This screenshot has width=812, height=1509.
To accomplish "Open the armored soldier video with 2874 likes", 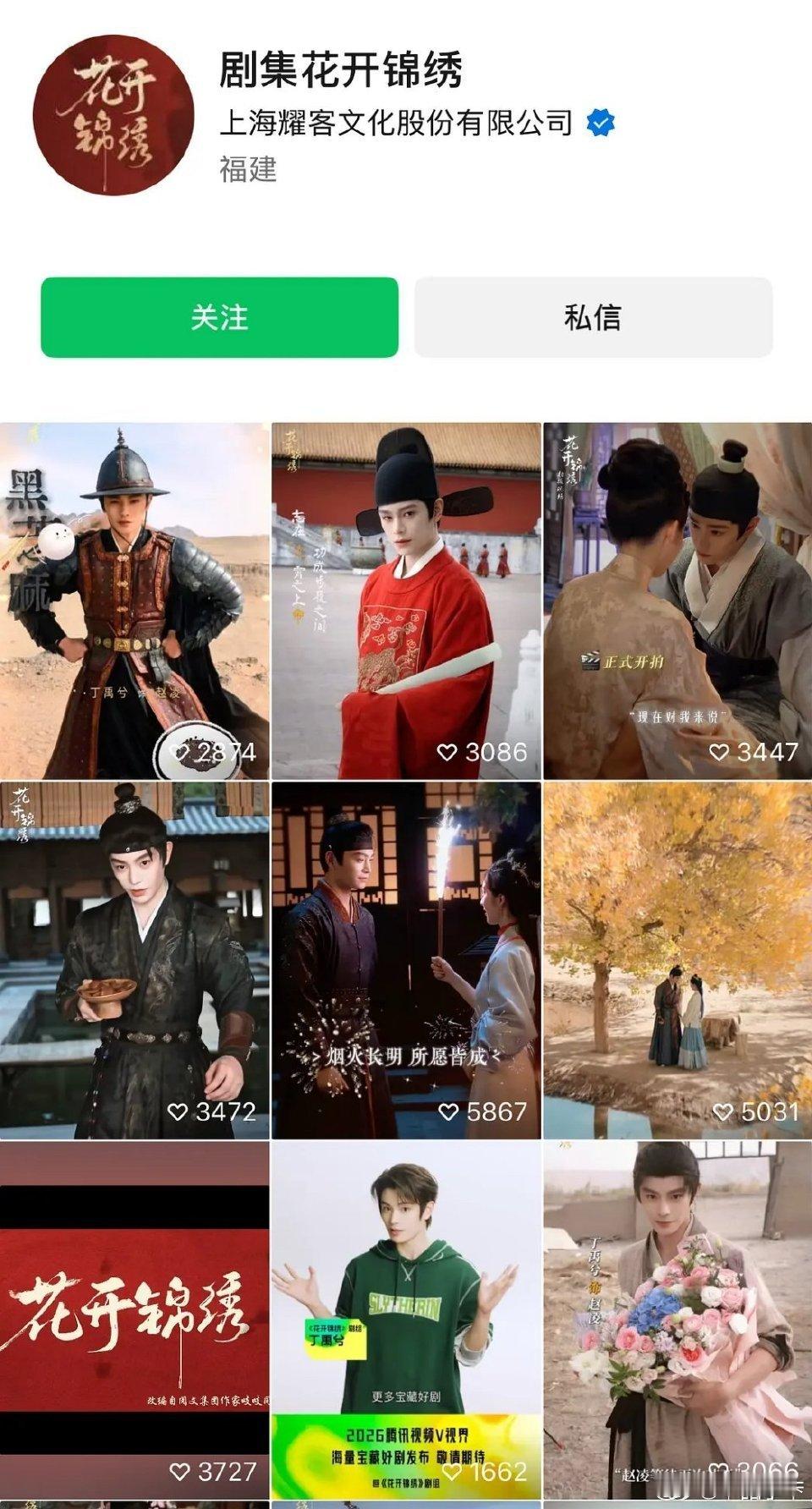I will (x=134, y=601).
